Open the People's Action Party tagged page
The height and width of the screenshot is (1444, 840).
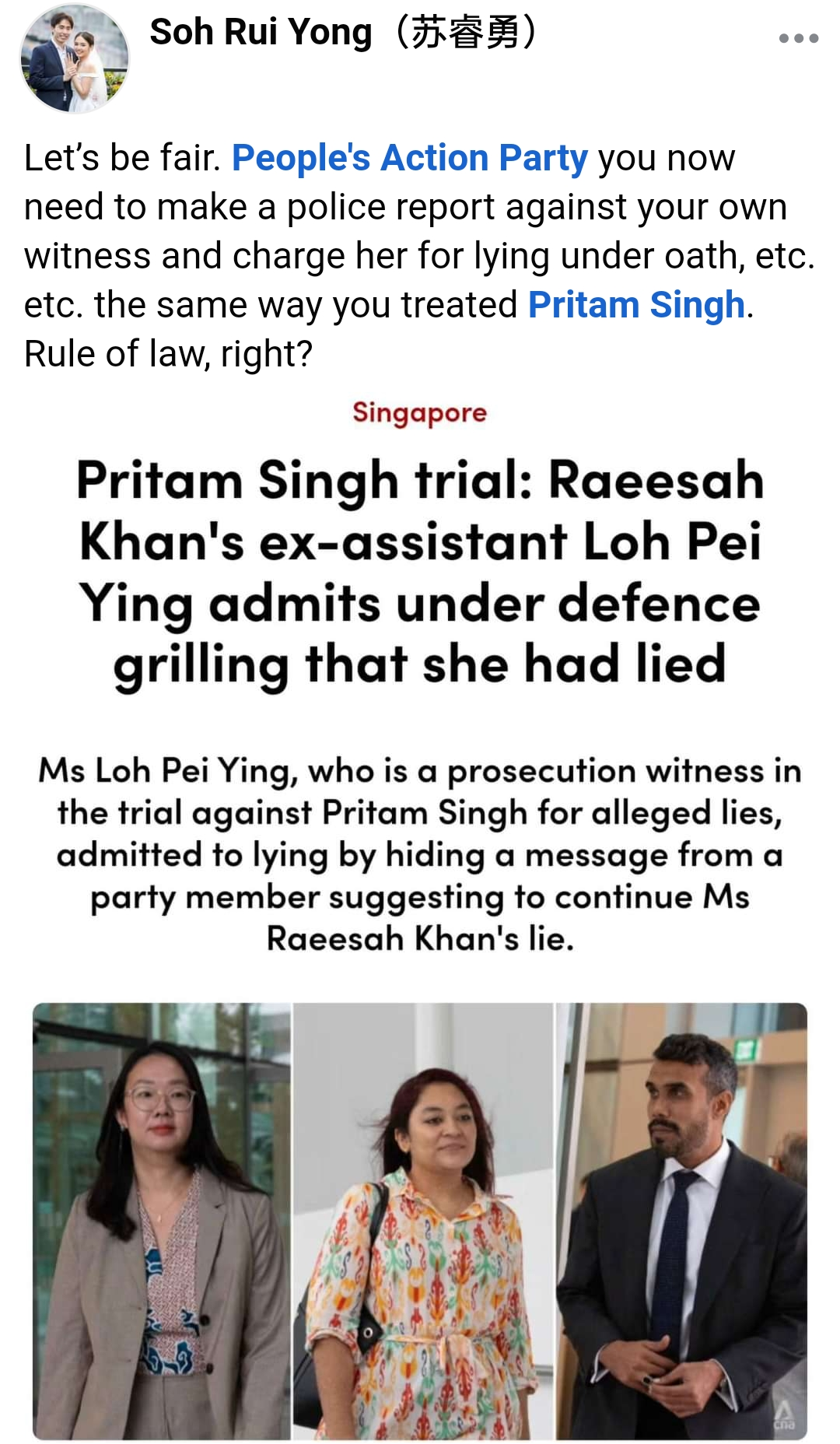click(x=410, y=158)
